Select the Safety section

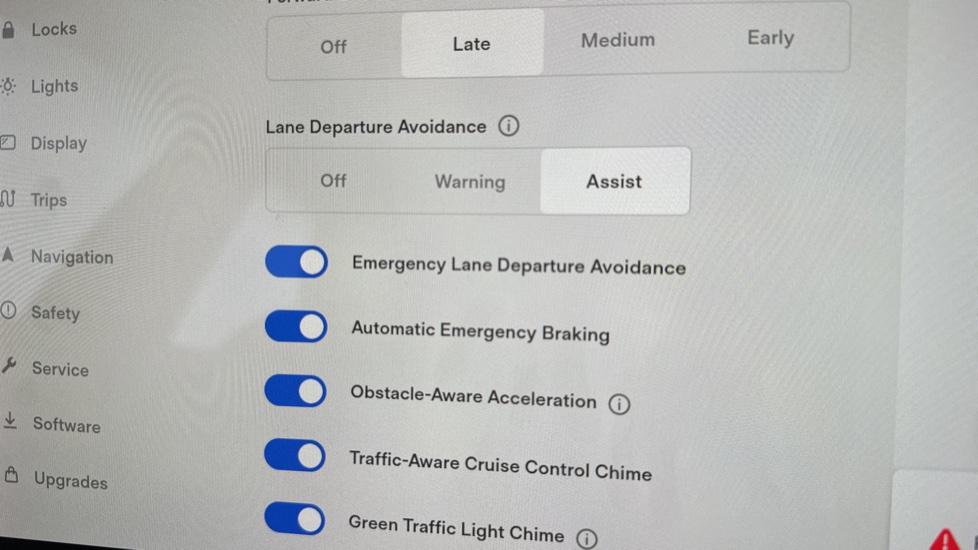coord(54,313)
